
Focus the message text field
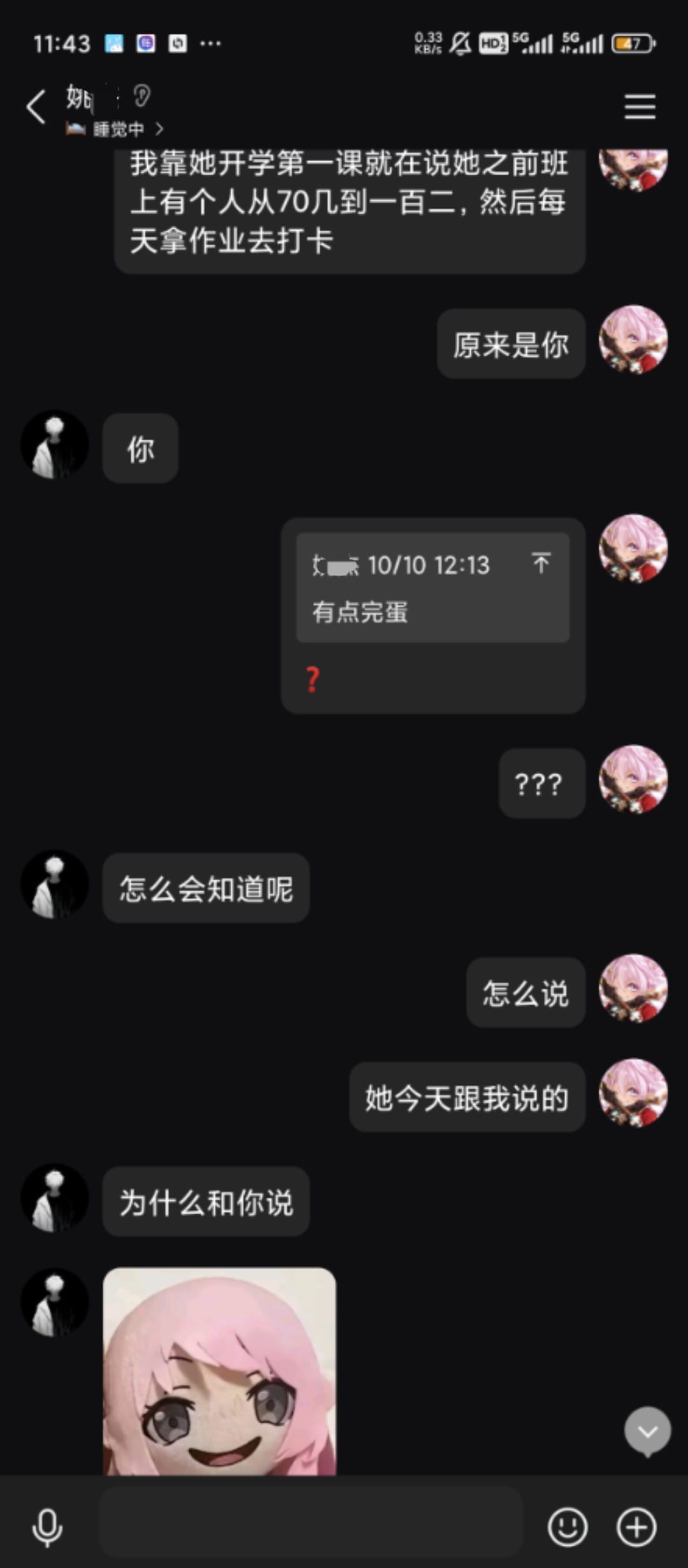point(311,1527)
